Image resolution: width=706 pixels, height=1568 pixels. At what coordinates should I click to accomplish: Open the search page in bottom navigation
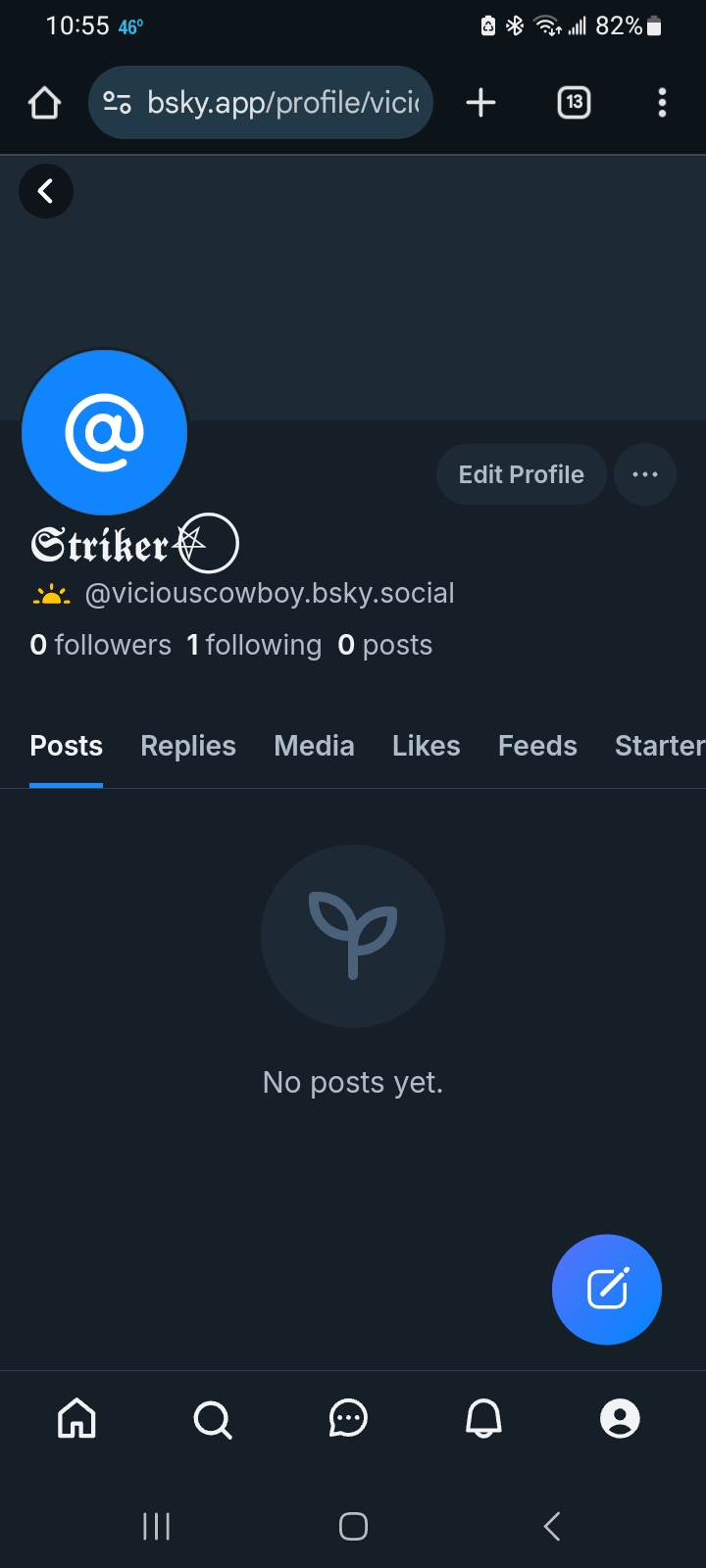pos(212,1418)
